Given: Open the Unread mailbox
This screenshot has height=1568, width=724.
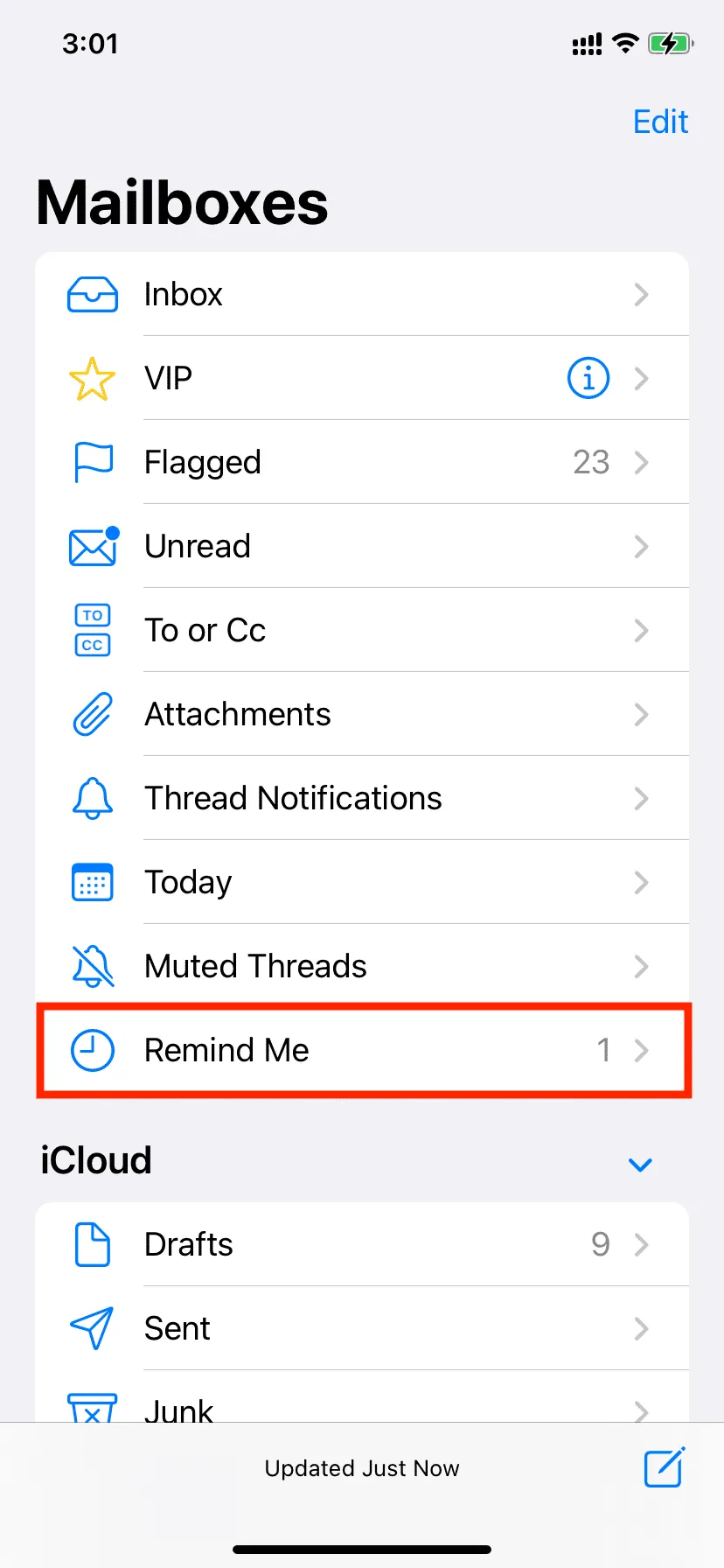Looking at the screenshot, I should pyautogui.click(x=362, y=546).
